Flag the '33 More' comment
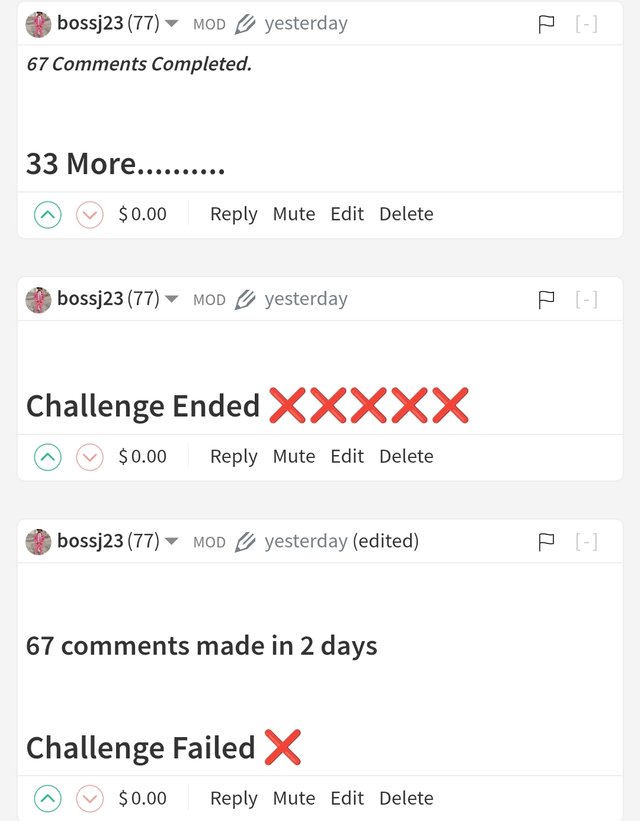Screen dimensions: 640x821 [546, 24]
